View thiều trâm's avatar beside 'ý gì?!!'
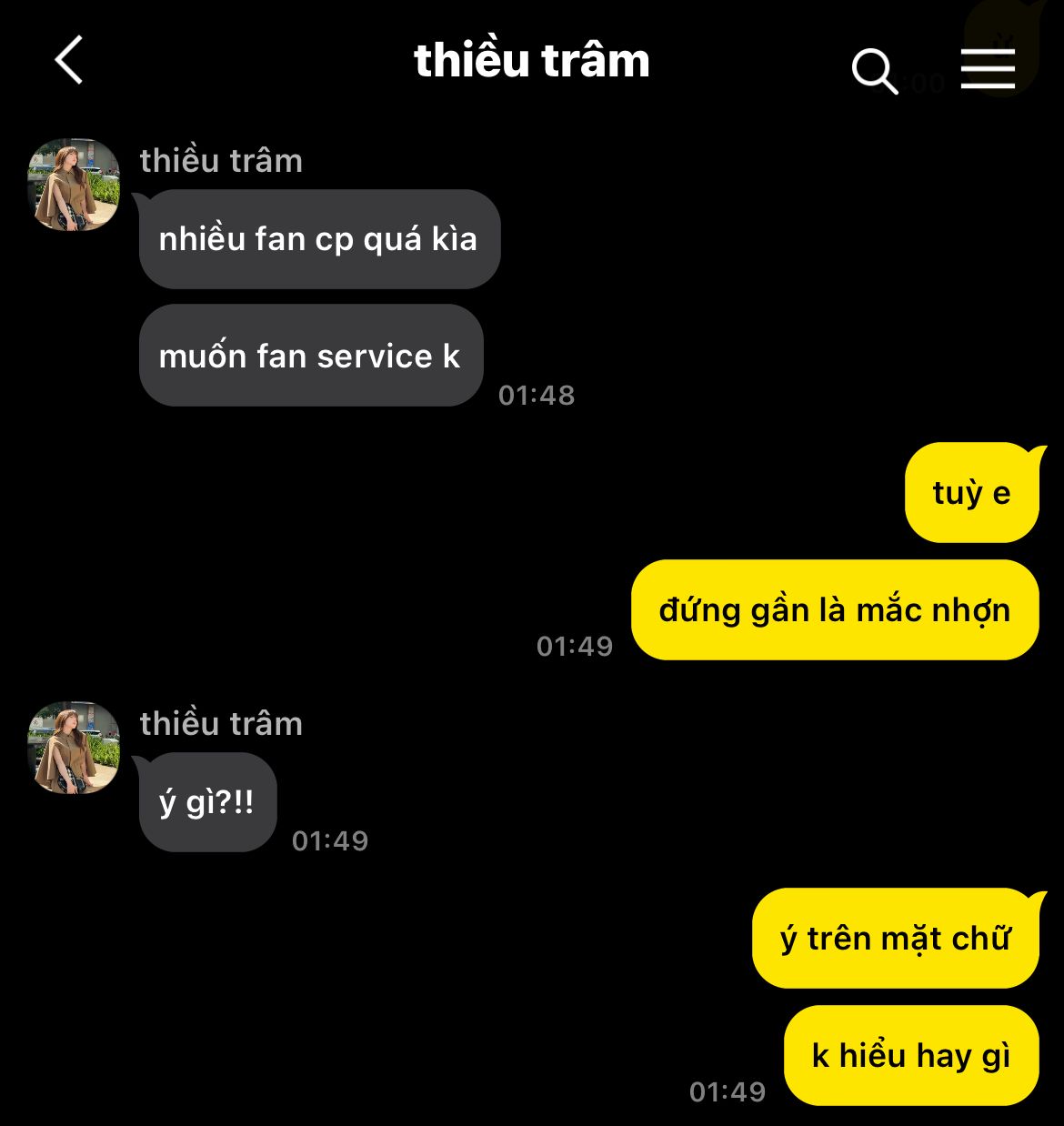The image size is (1064, 1126). point(74,748)
